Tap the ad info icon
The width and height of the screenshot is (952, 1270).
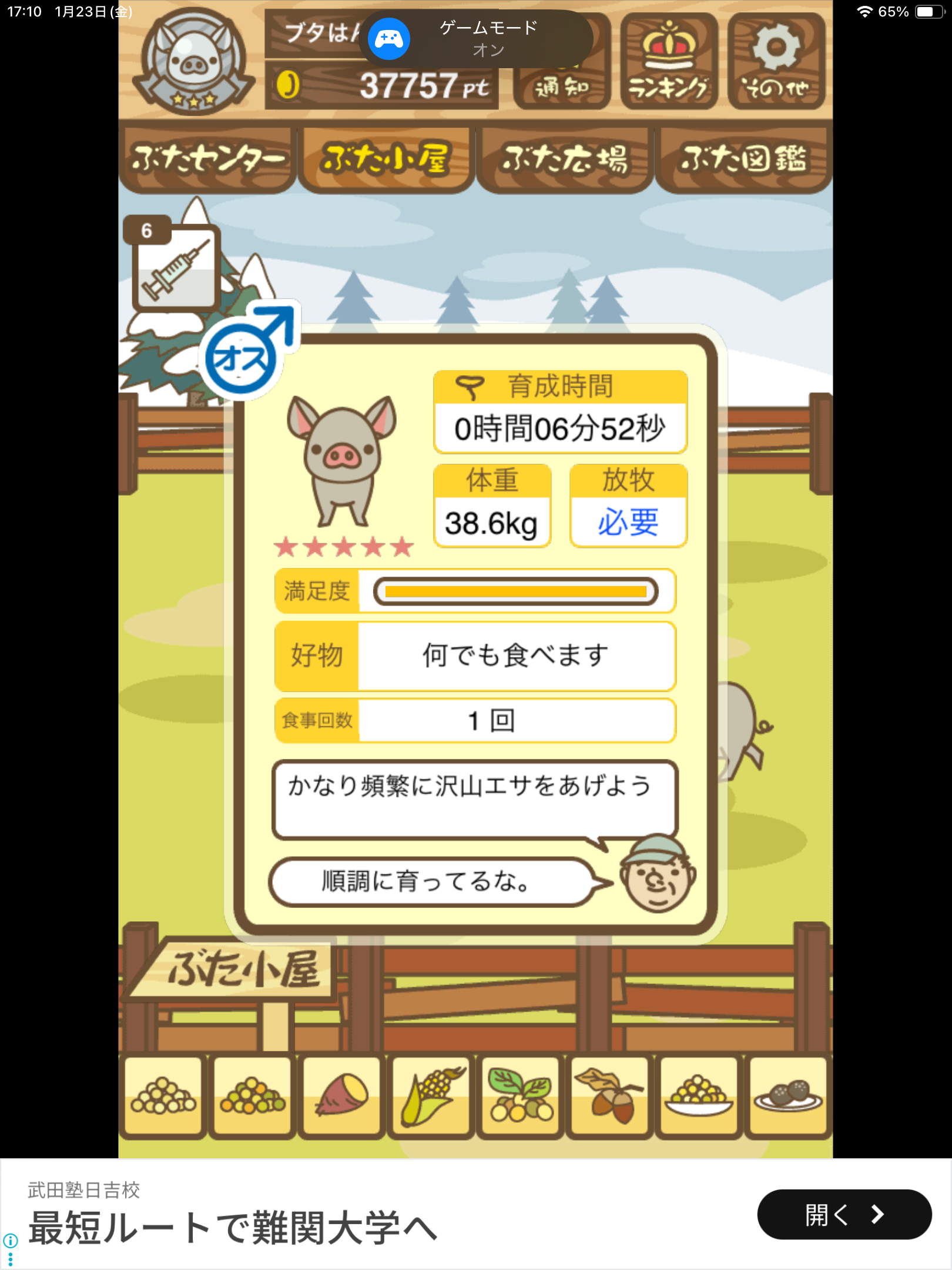point(11,1241)
